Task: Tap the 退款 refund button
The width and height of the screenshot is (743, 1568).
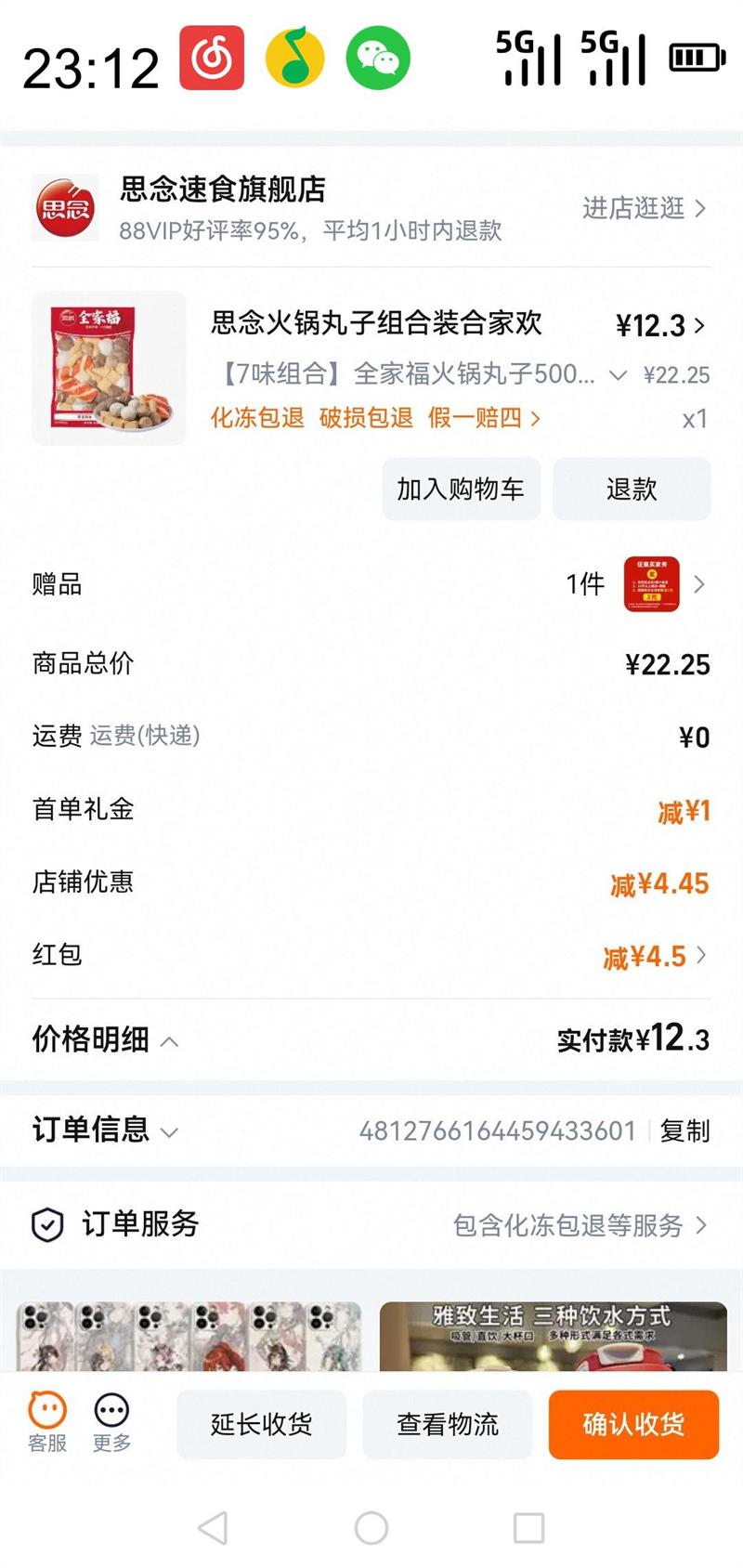Action: (x=632, y=489)
